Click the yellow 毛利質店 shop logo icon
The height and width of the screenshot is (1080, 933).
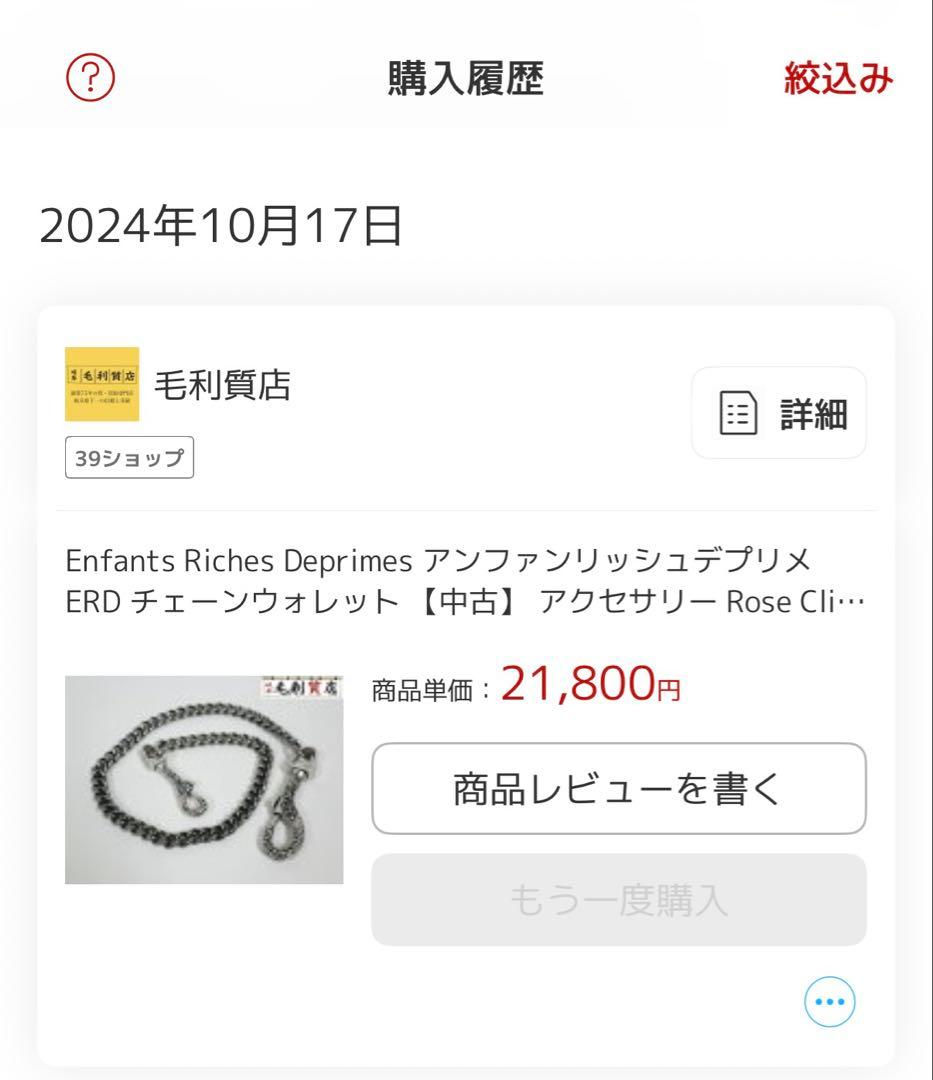(x=101, y=384)
